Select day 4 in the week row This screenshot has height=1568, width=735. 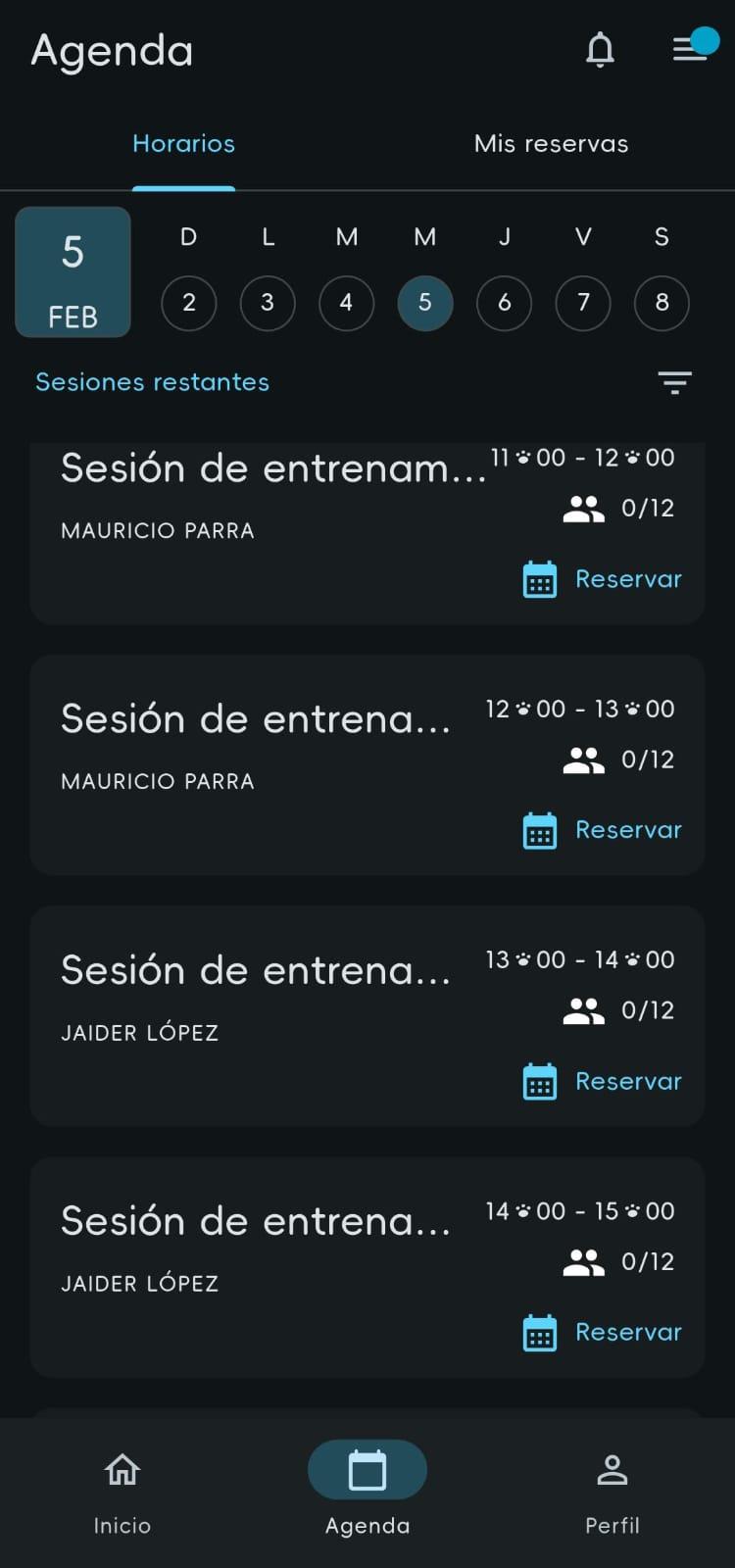coord(346,303)
